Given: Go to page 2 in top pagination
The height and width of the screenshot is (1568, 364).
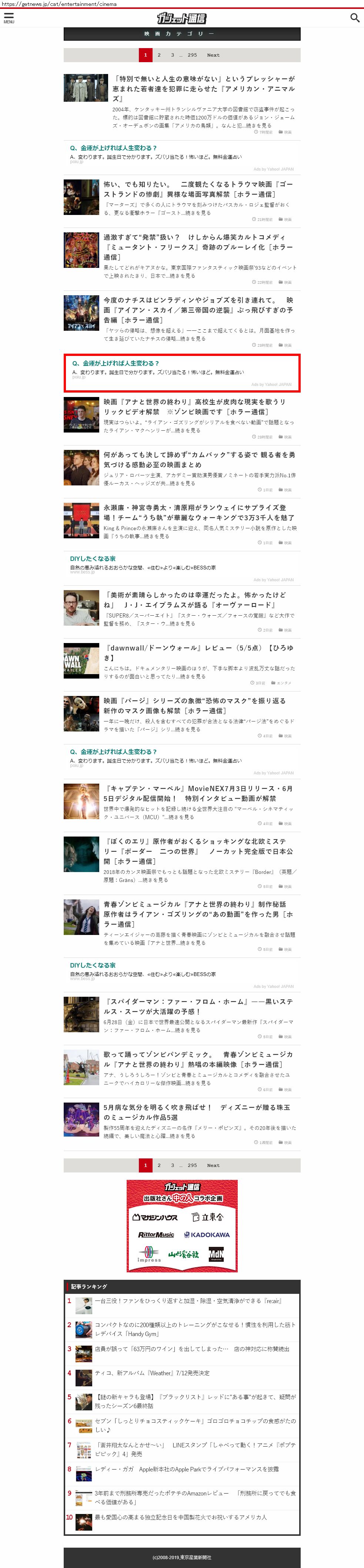Looking at the screenshot, I should click(159, 55).
